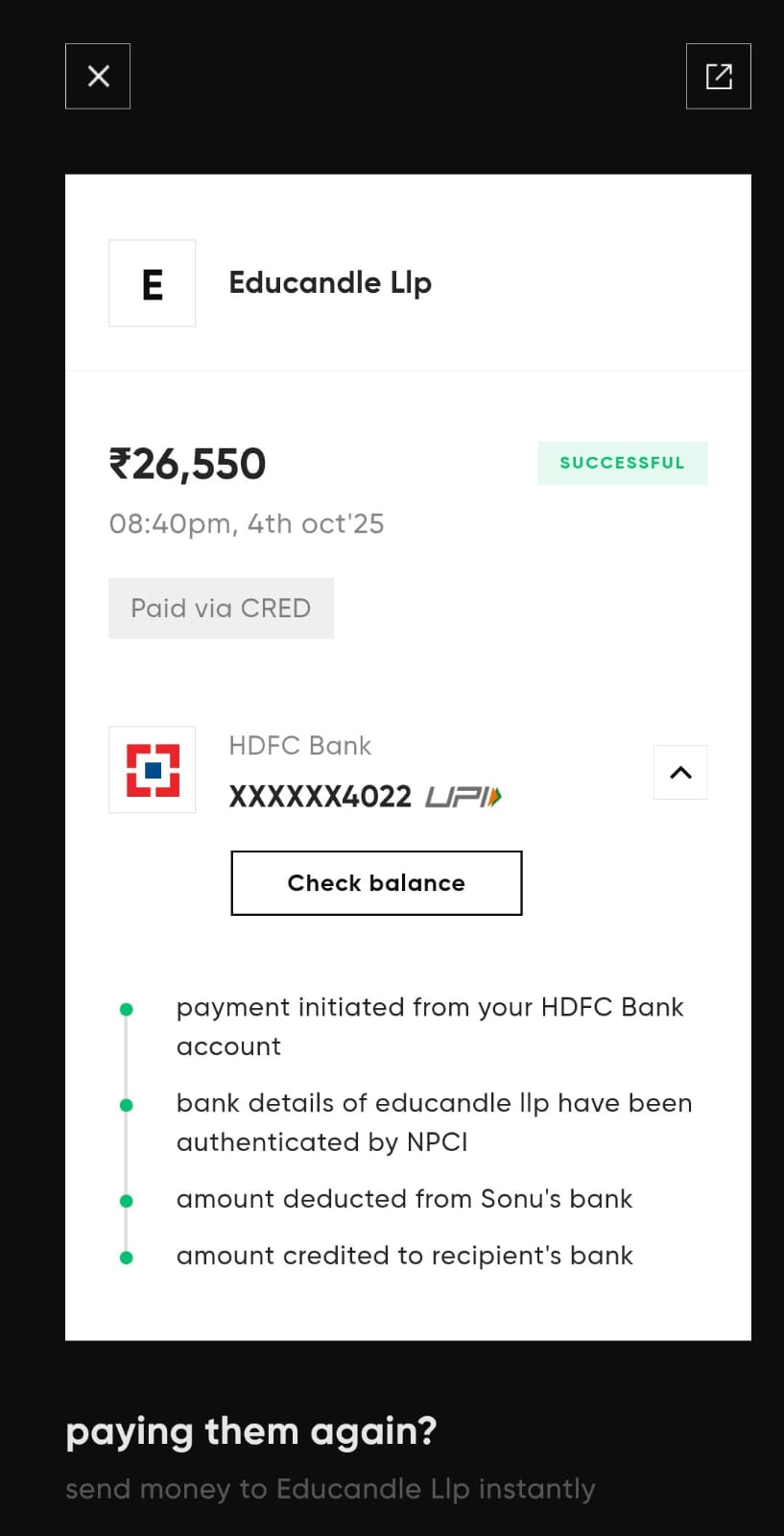Share the payment receipt

[x=718, y=76]
